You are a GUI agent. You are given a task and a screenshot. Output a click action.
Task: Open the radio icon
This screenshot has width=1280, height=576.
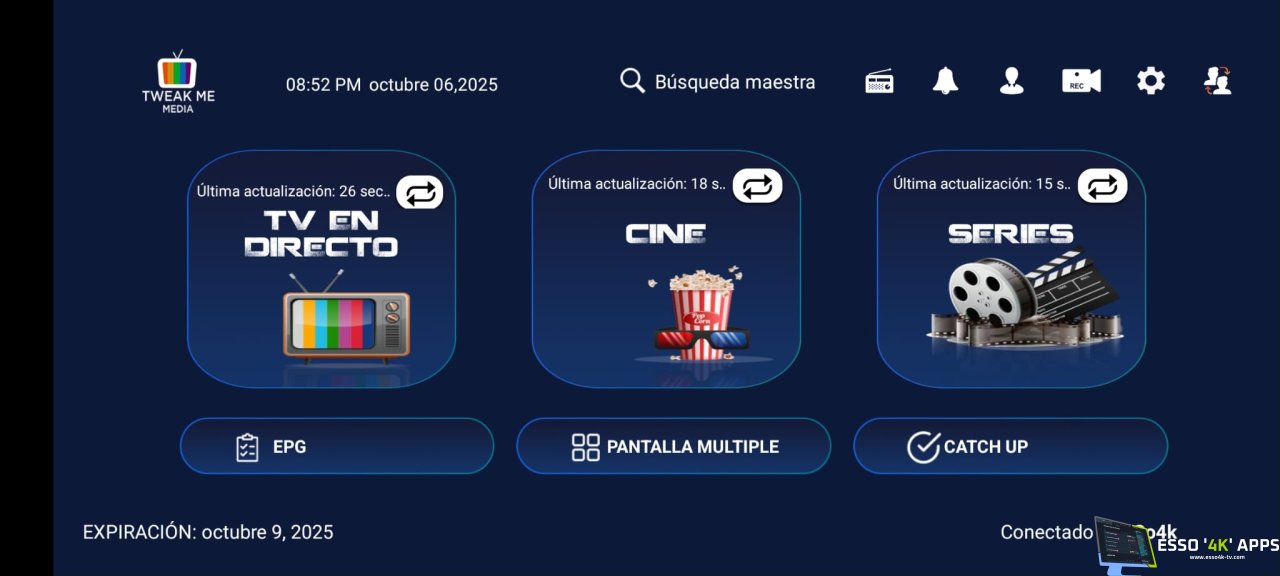(879, 82)
